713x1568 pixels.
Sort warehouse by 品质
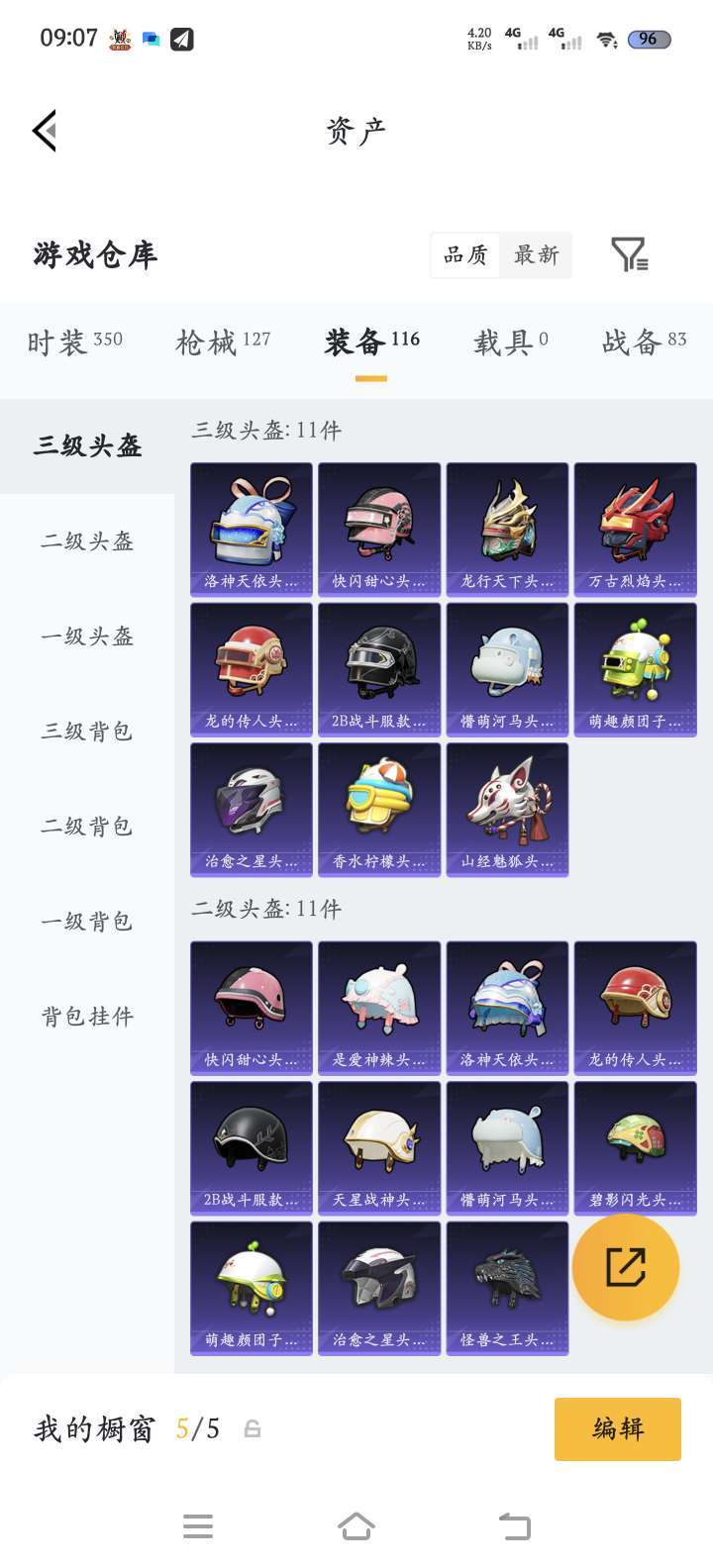click(465, 254)
